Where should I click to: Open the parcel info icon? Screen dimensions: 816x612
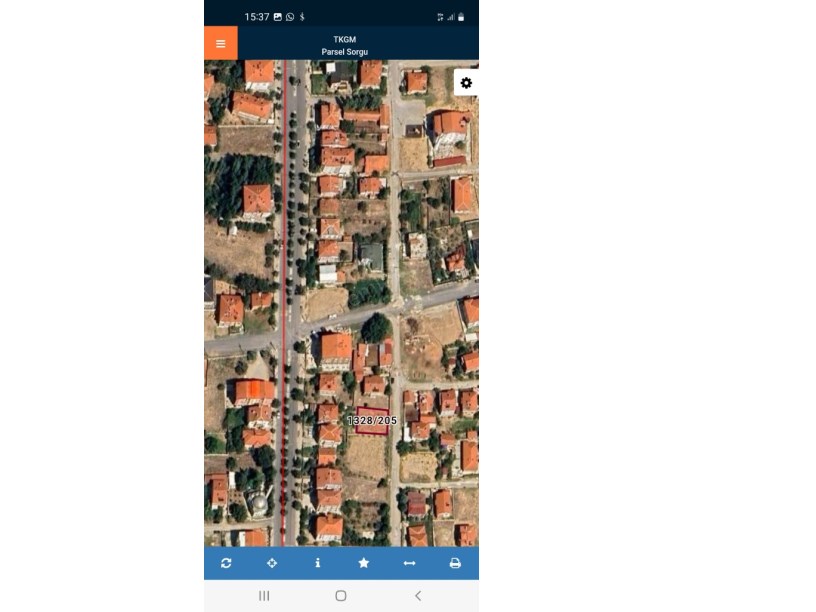click(x=318, y=563)
